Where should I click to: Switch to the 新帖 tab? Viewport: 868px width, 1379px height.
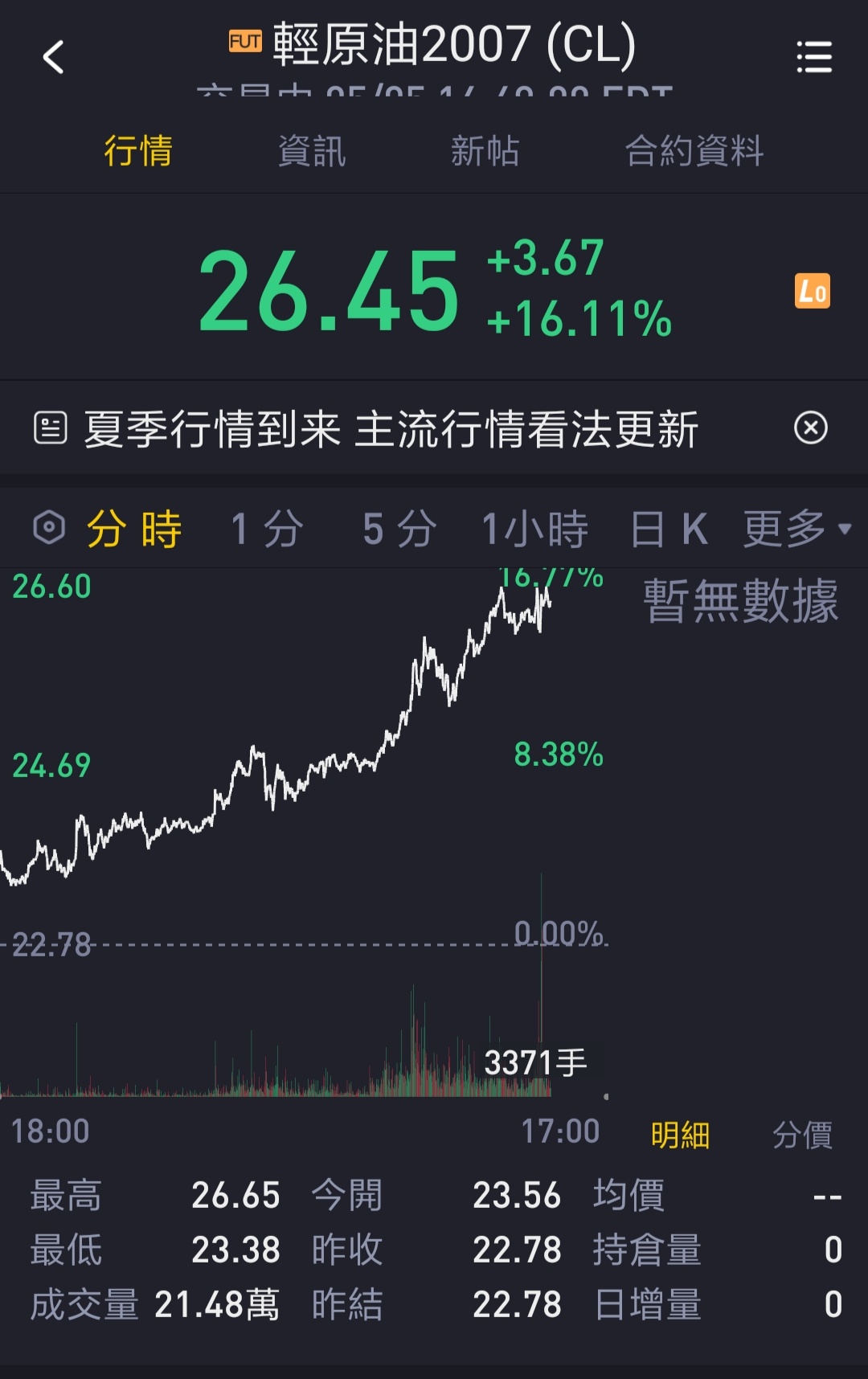[485, 151]
